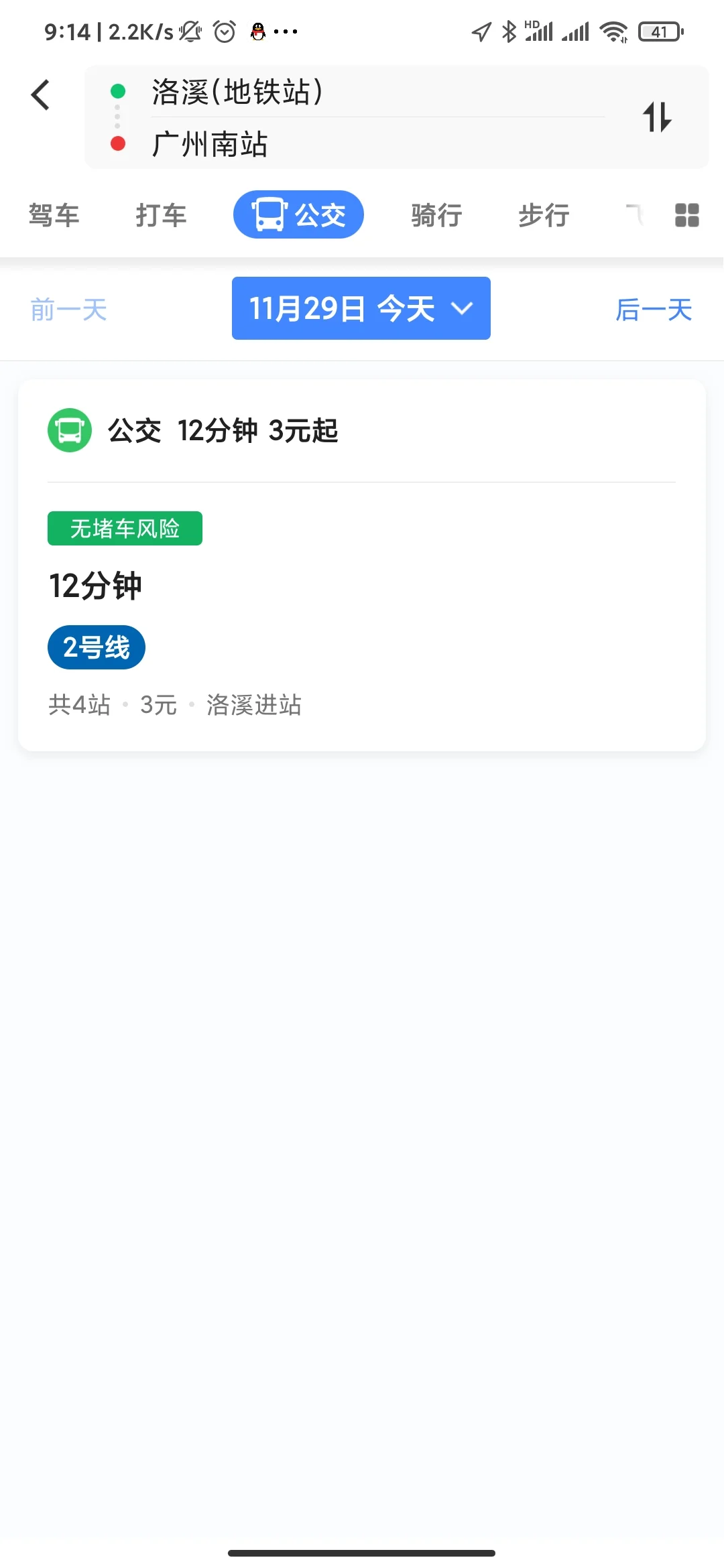This screenshot has height=1568, width=724.
Task: Tap the swap origin and destination icon
Action: [x=658, y=117]
